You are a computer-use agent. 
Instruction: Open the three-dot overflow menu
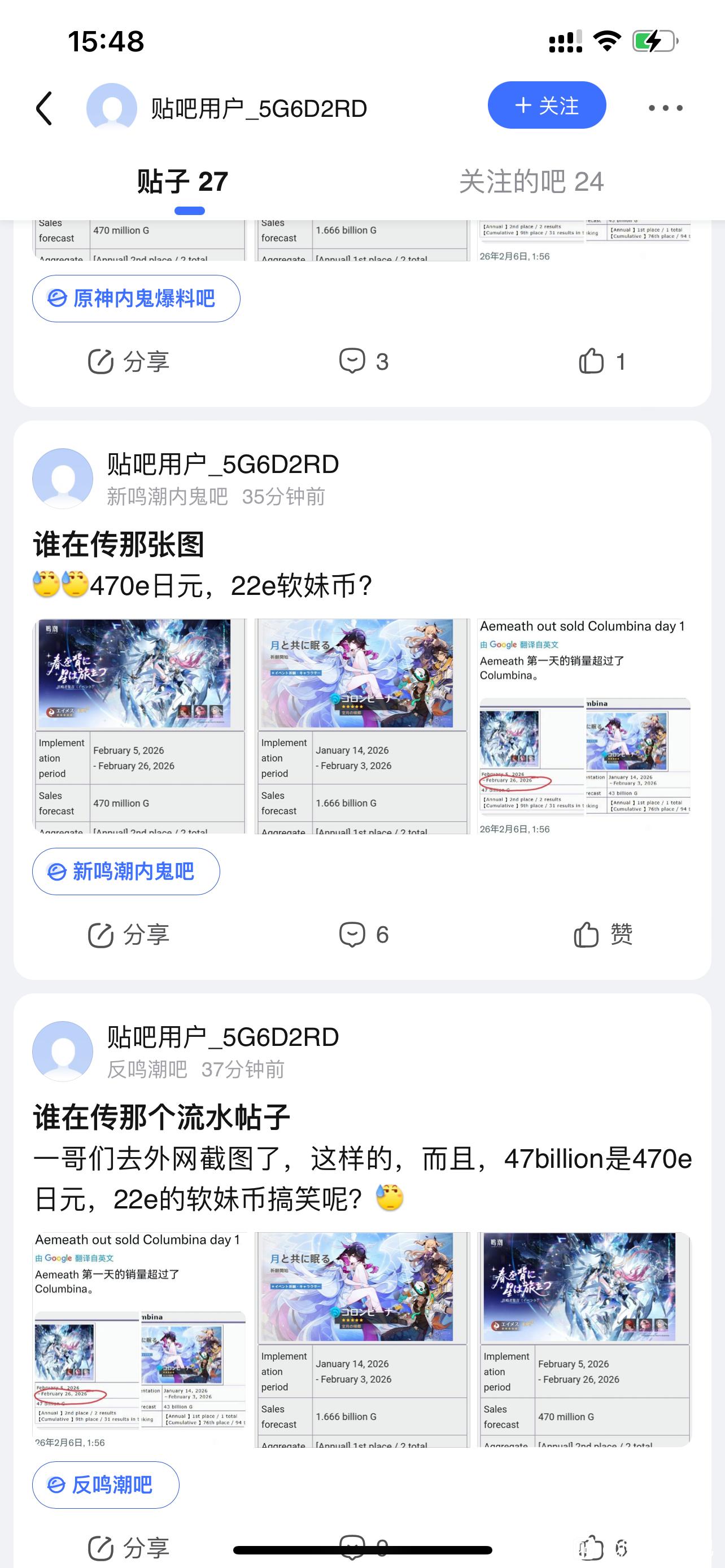(x=665, y=108)
